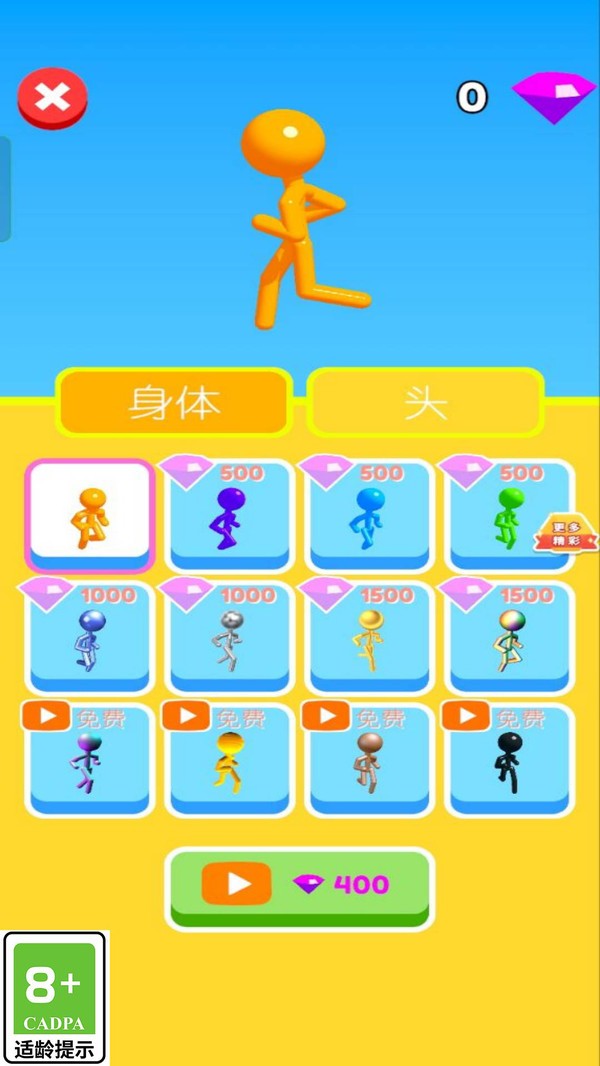600x1066 pixels.
Task: Pick the blue stickman skin for 500
Action: point(370,516)
